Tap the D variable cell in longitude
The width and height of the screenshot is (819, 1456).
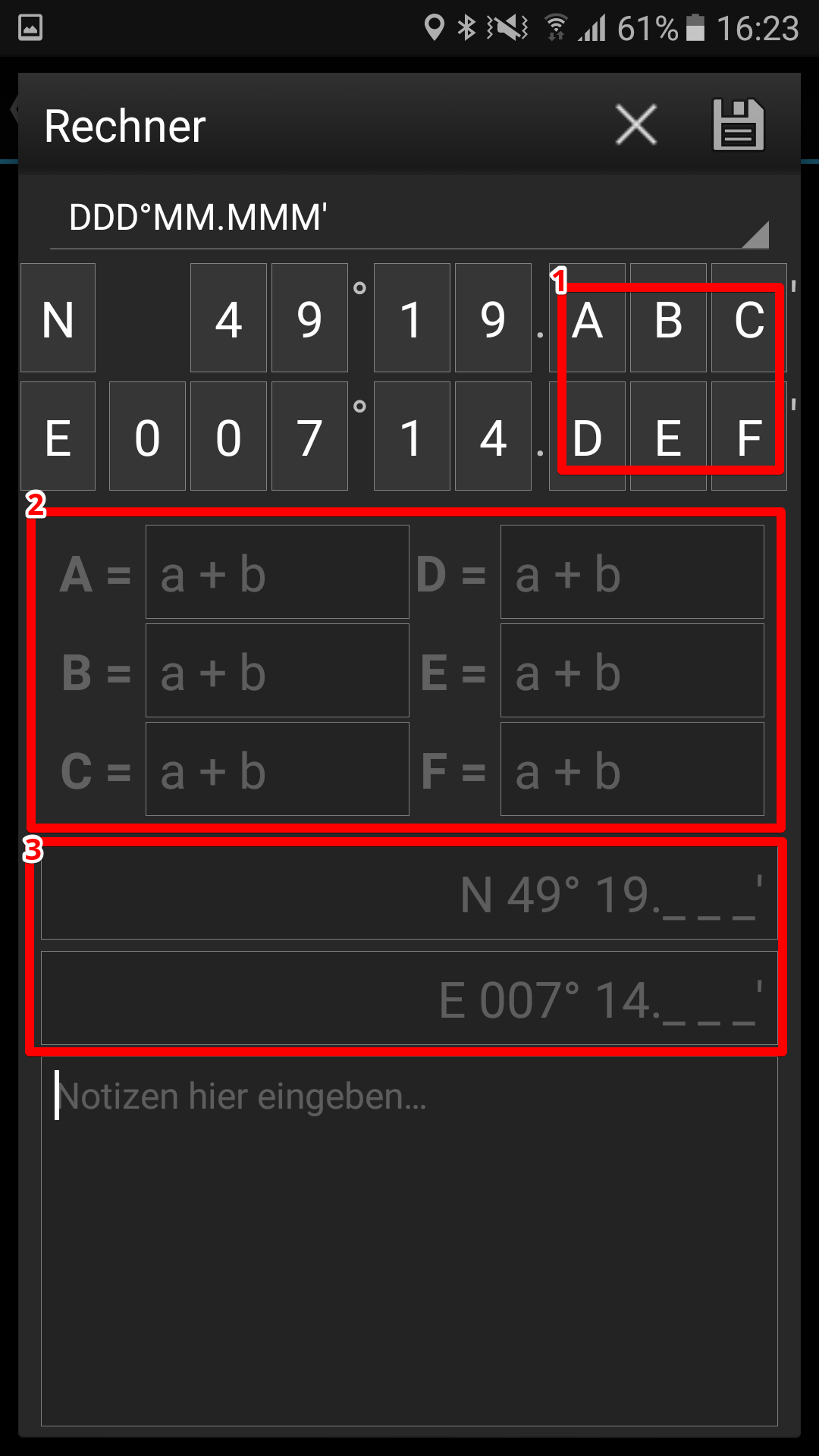coord(588,436)
